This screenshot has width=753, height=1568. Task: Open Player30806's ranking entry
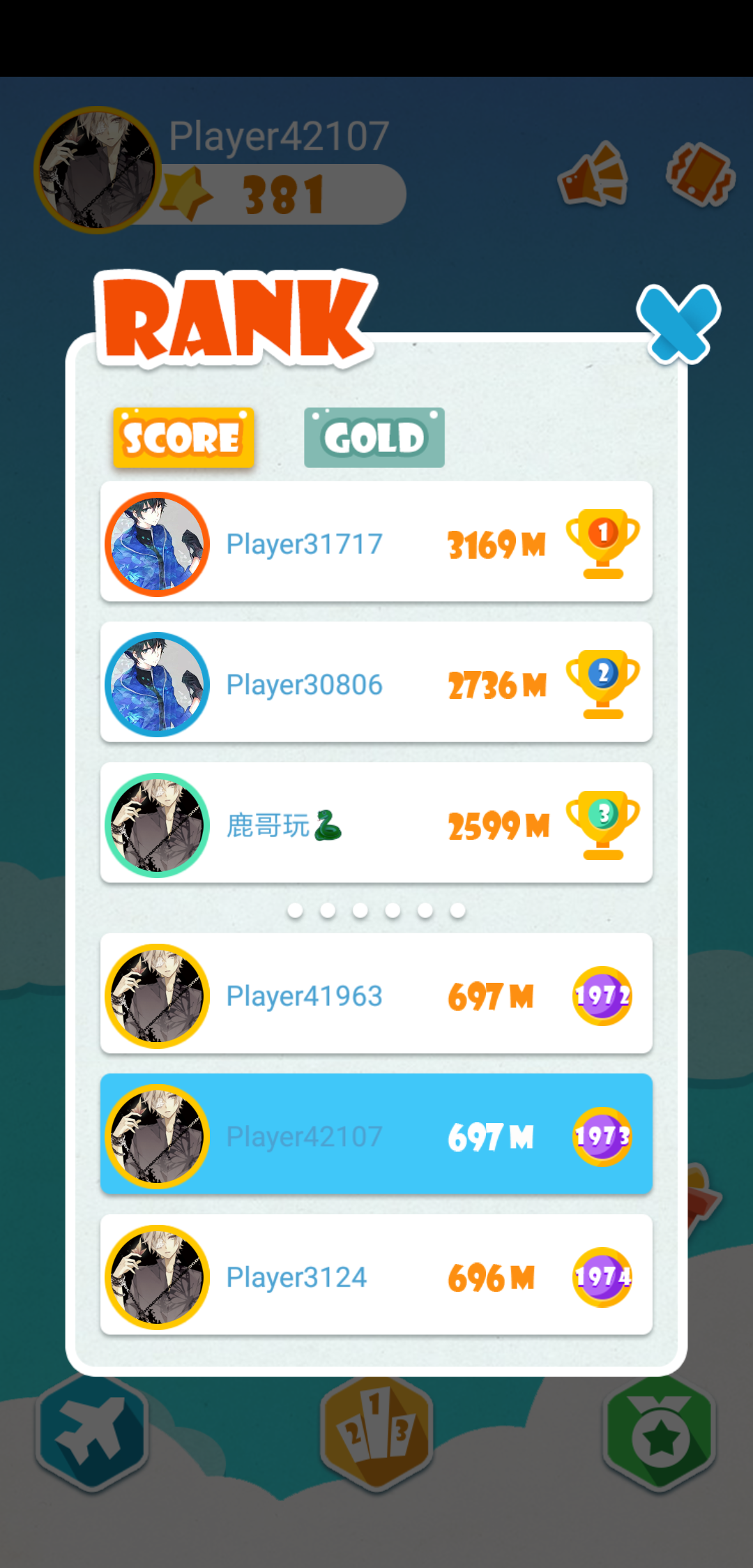[x=376, y=683]
